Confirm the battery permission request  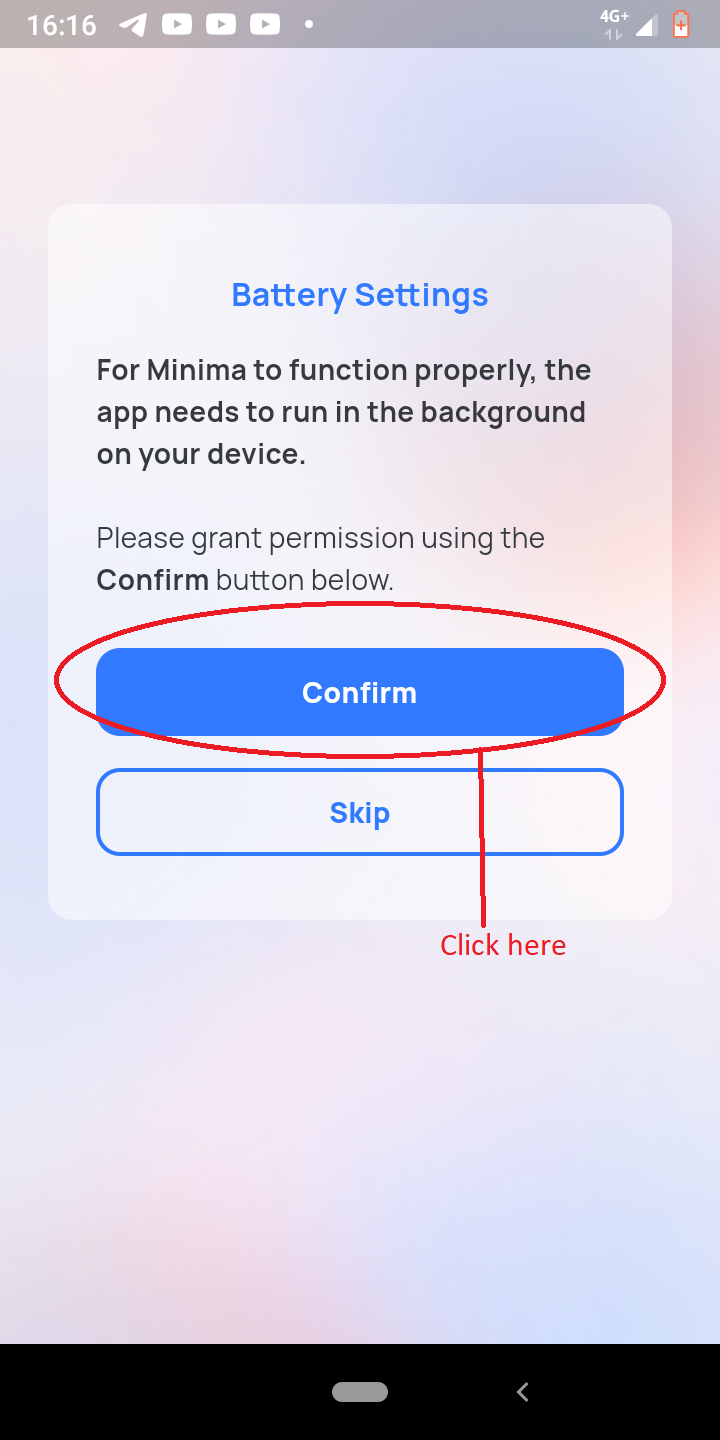click(360, 692)
